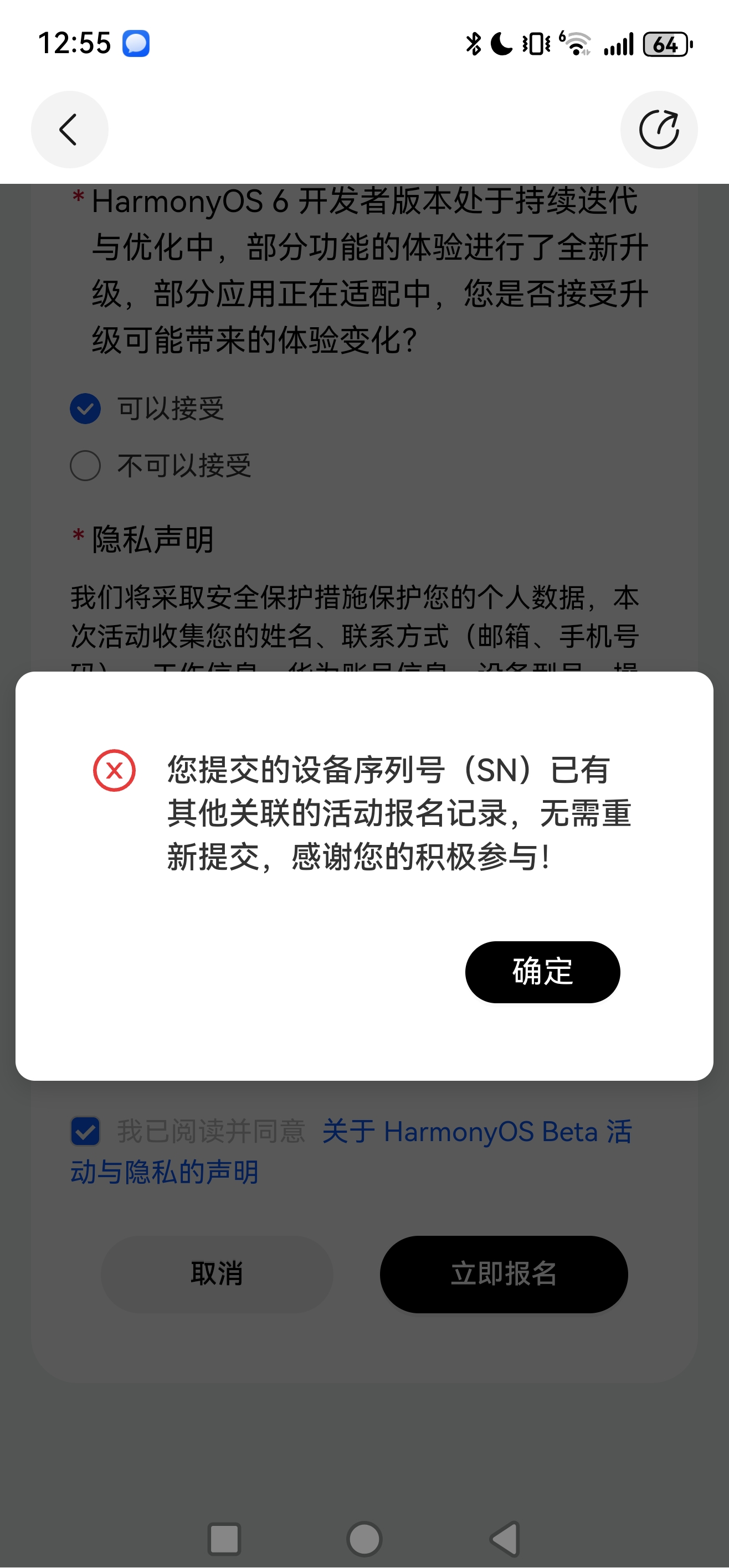Tap the 取消 button

coord(217,1273)
